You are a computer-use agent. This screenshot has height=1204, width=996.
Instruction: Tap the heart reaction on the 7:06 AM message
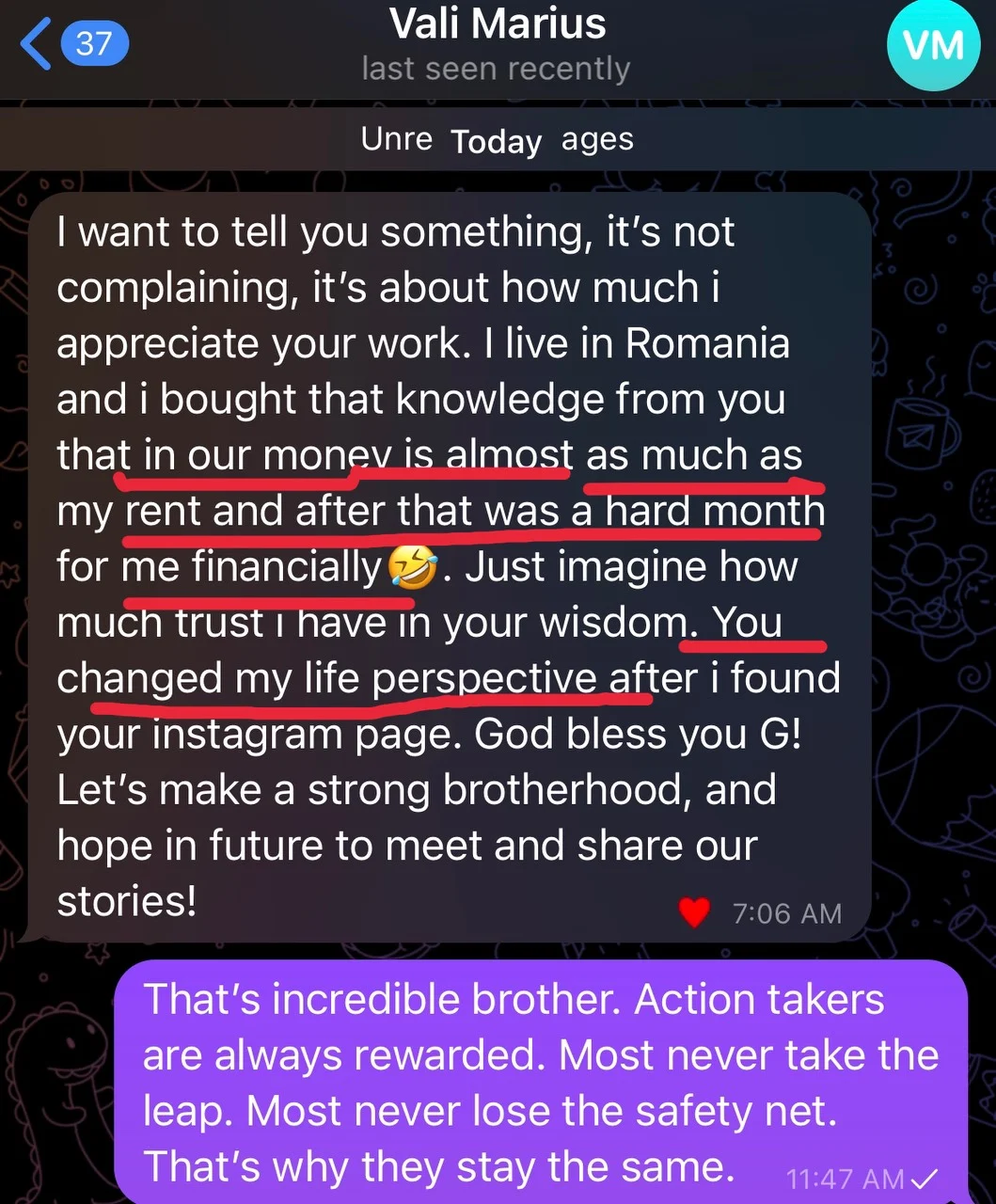[694, 912]
